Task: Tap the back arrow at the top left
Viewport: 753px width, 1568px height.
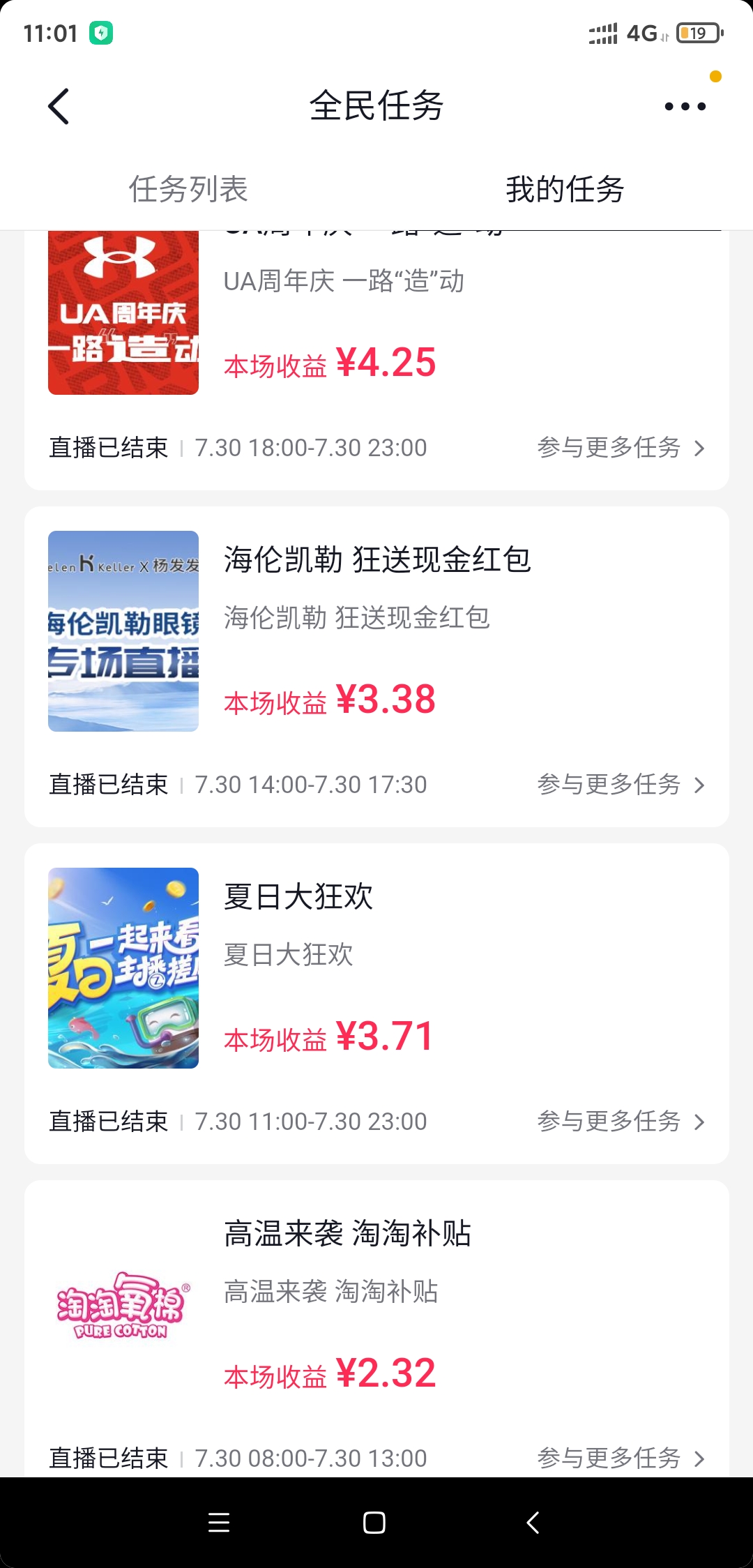Action: pos(59,106)
